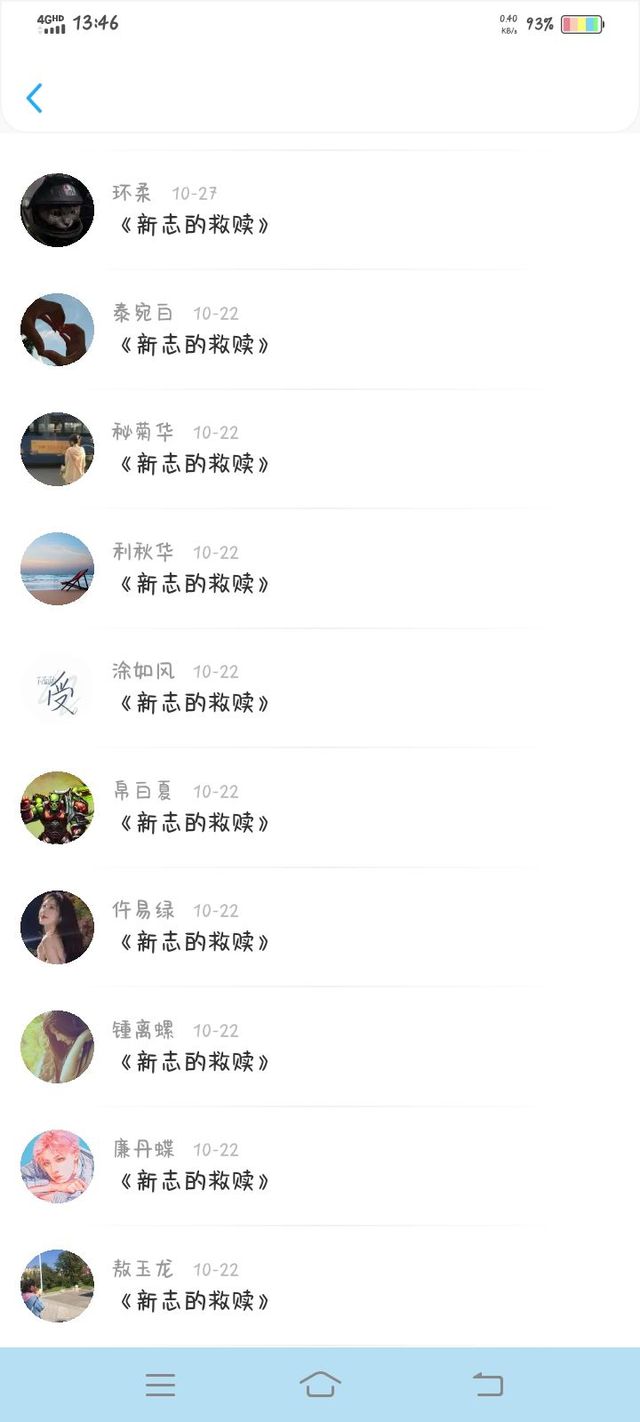
Task: Open the system recent apps menu
Action: [160, 1384]
